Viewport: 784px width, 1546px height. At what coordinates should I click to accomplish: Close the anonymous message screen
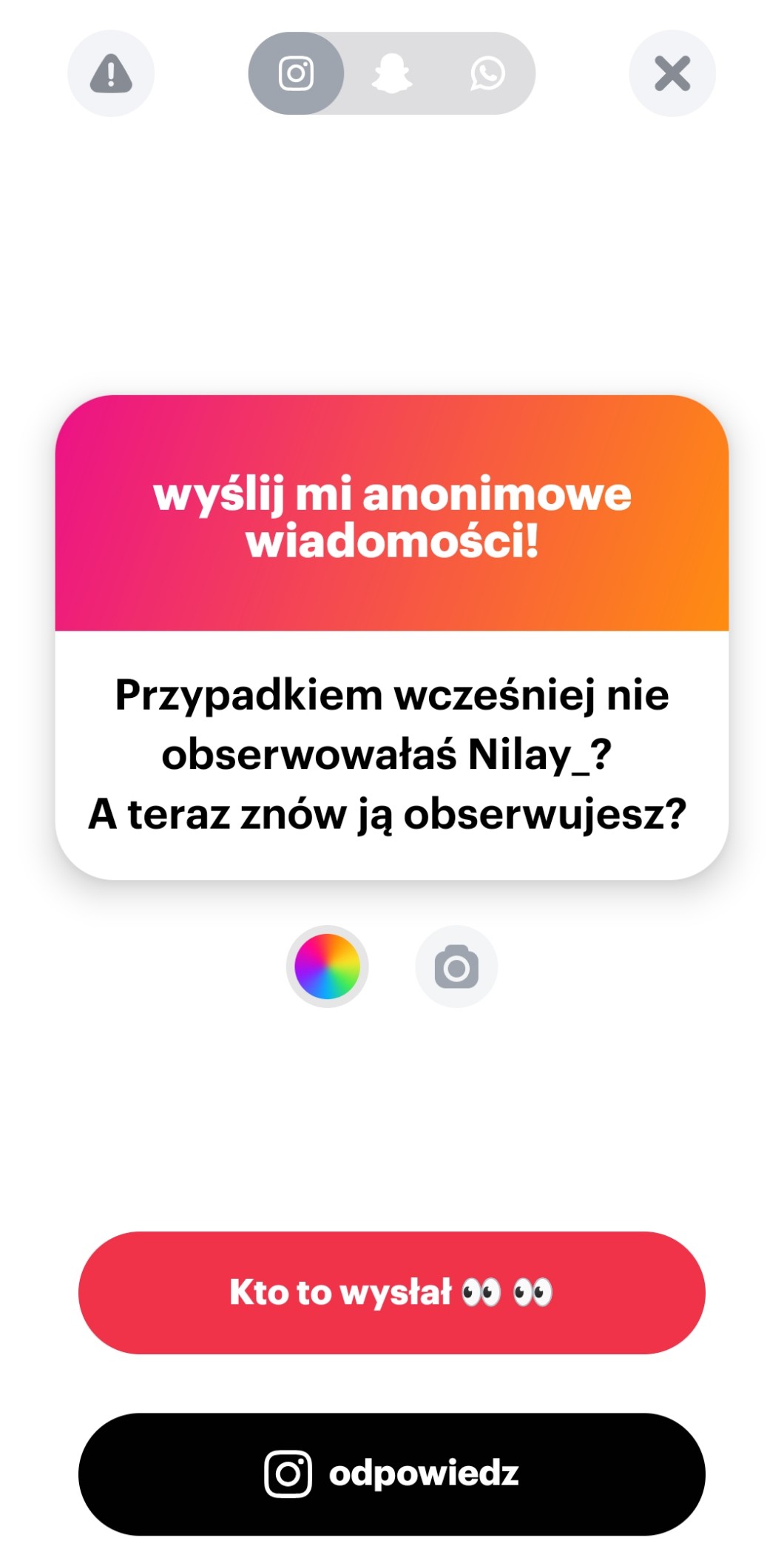pos(672,73)
